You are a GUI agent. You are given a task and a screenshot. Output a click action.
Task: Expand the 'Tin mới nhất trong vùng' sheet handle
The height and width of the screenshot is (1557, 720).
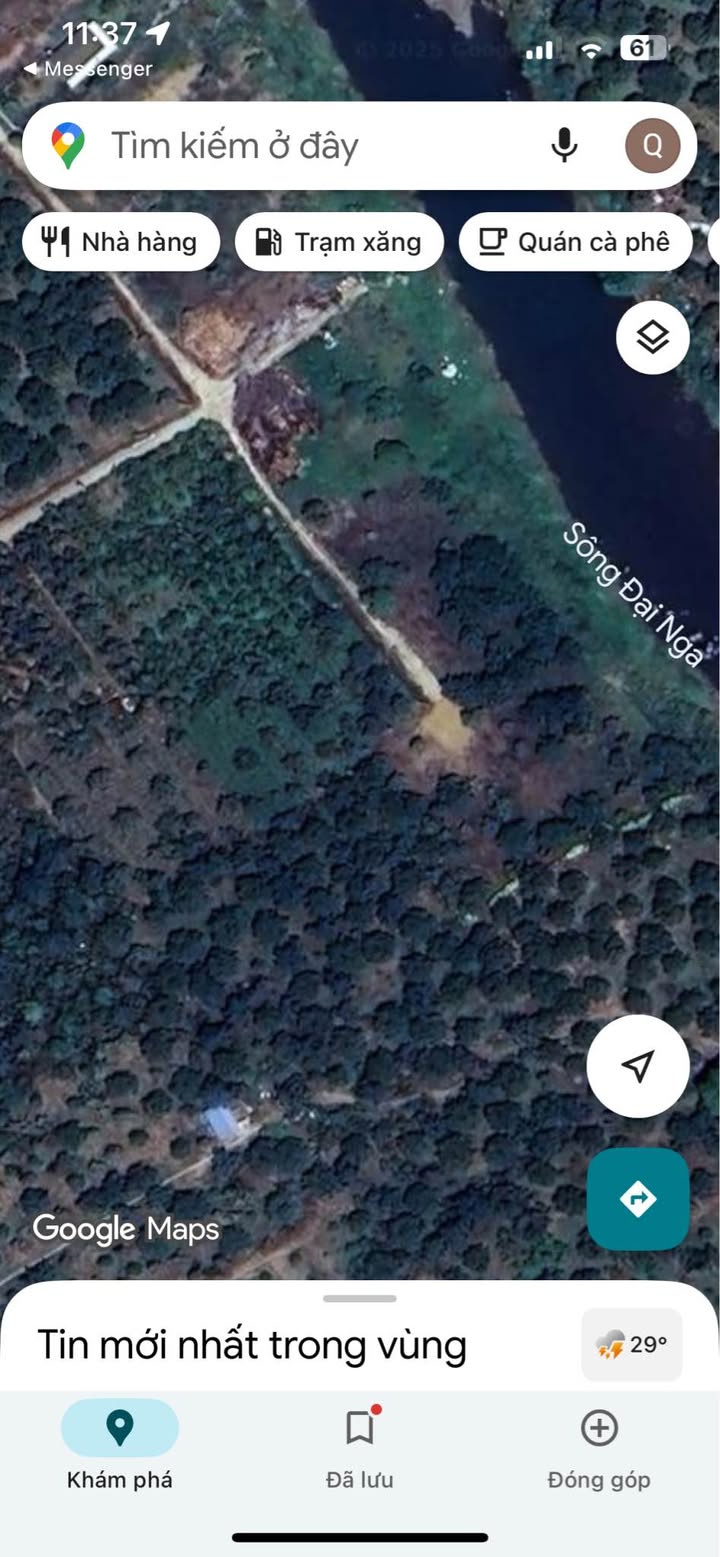click(360, 1299)
